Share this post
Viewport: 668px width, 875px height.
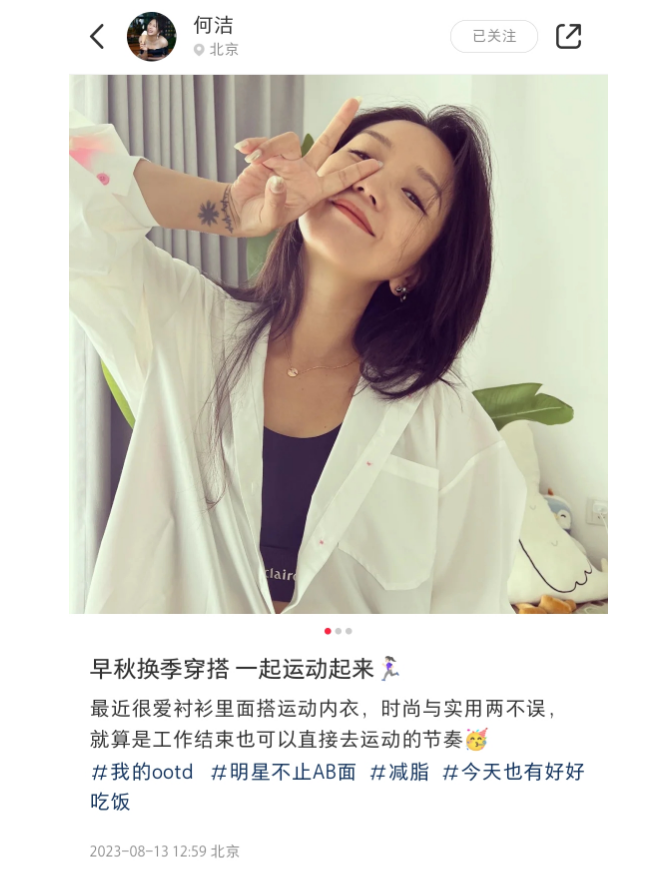[568, 36]
